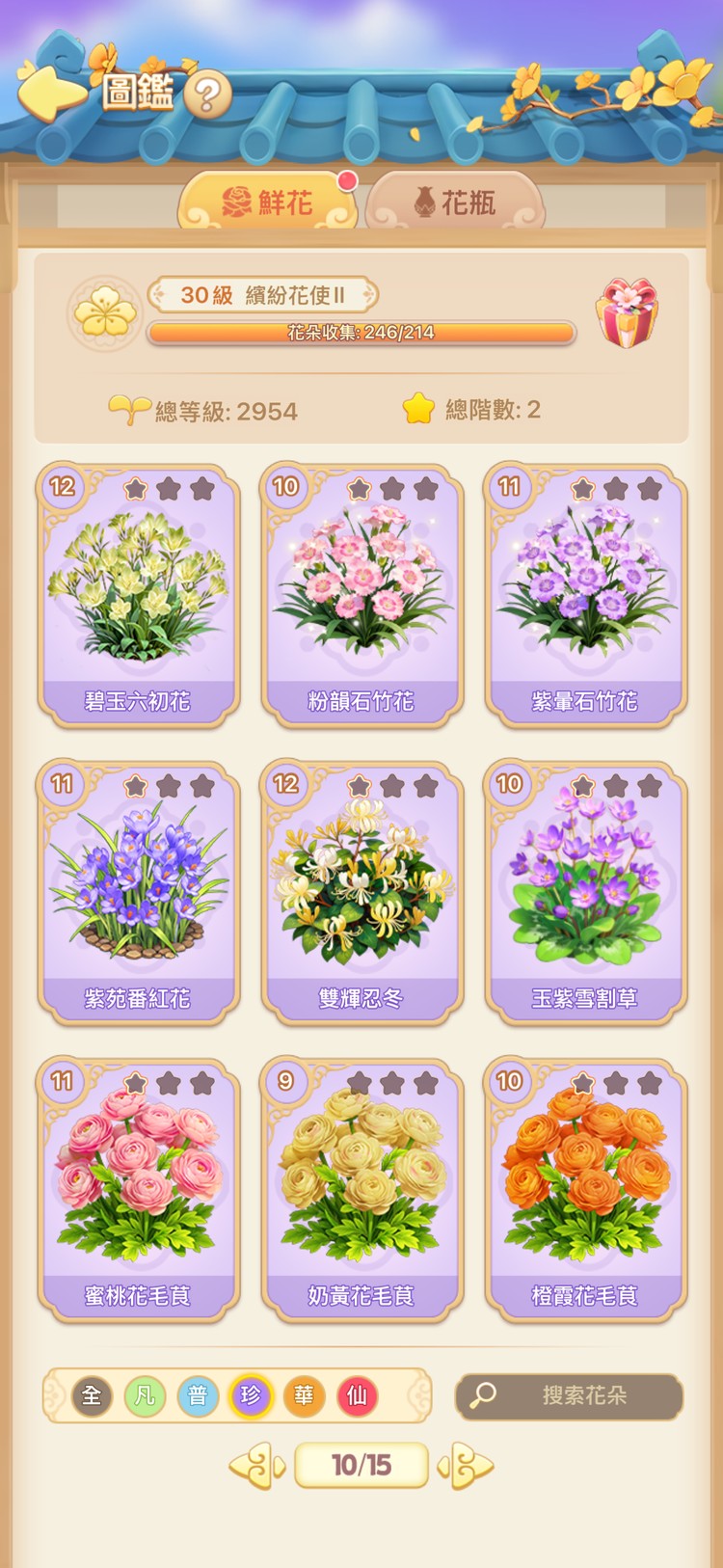
Task: Go to the next page arrow
Action: 466,1466
